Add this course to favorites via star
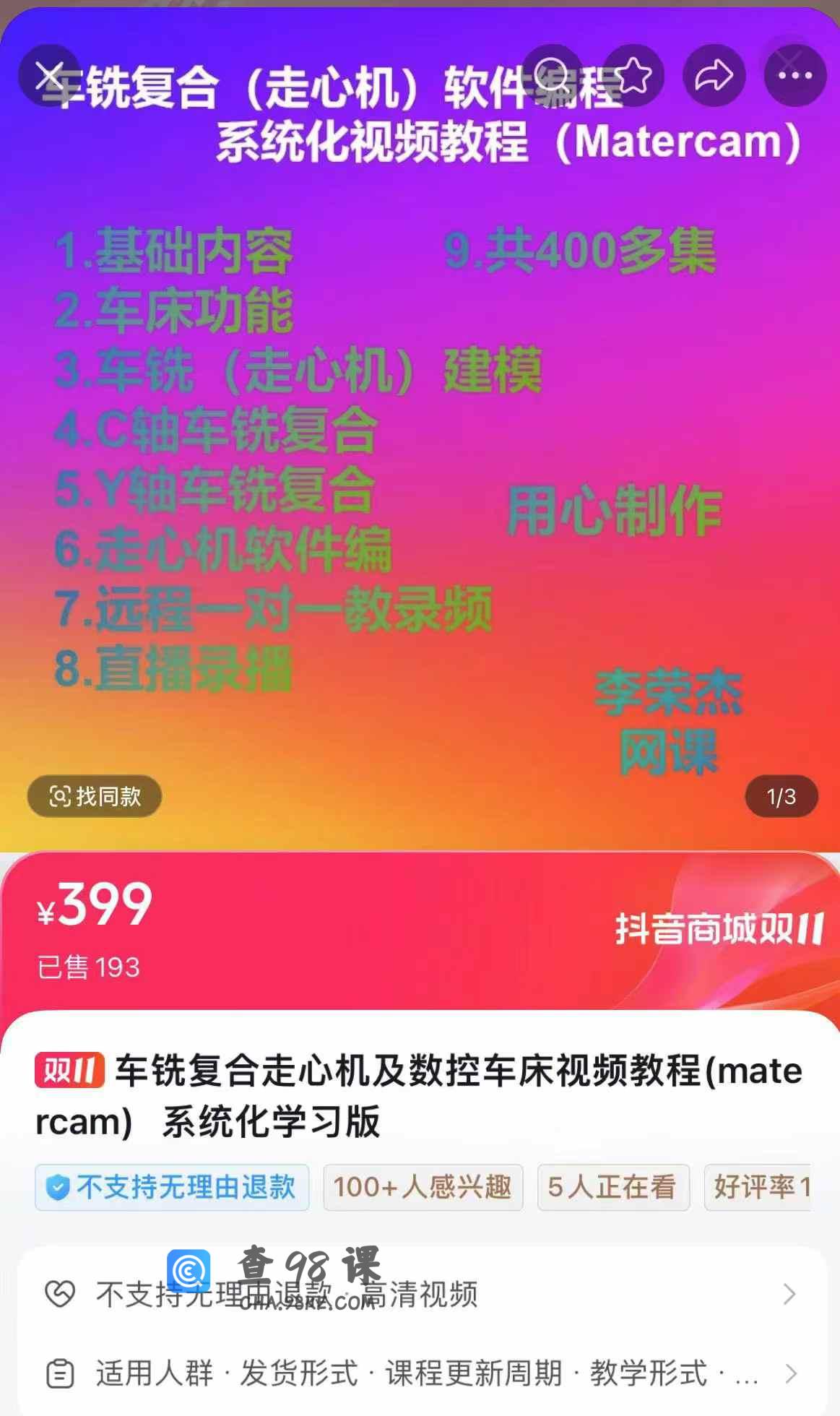This screenshot has width=840, height=1416. pyautogui.click(x=633, y=75)
